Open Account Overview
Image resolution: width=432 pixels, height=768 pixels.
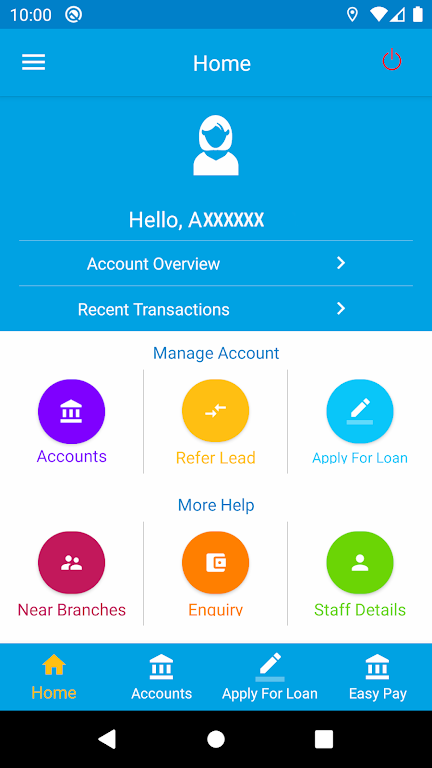(216, 264)
